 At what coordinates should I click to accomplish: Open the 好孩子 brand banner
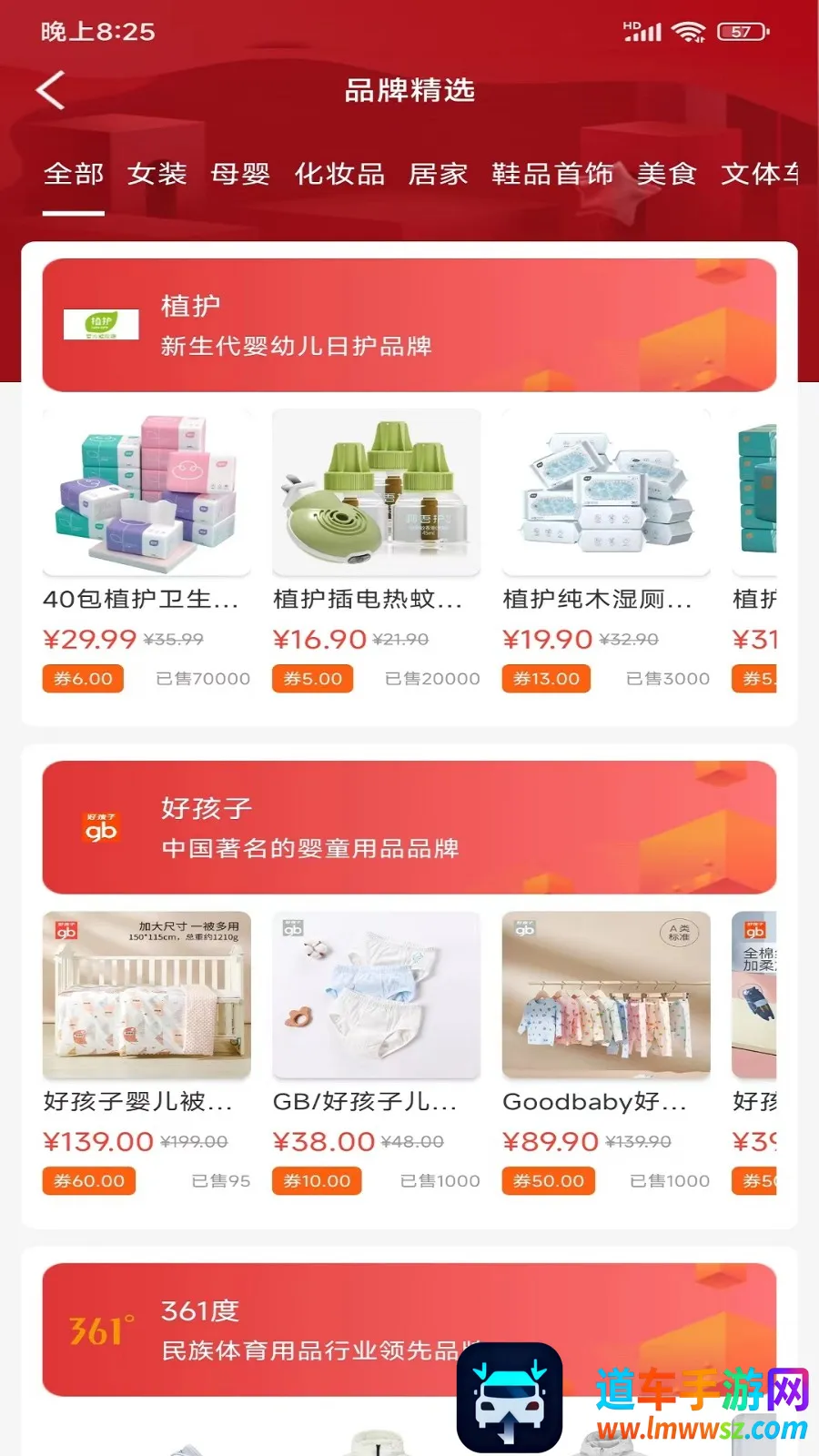point(409,827)
